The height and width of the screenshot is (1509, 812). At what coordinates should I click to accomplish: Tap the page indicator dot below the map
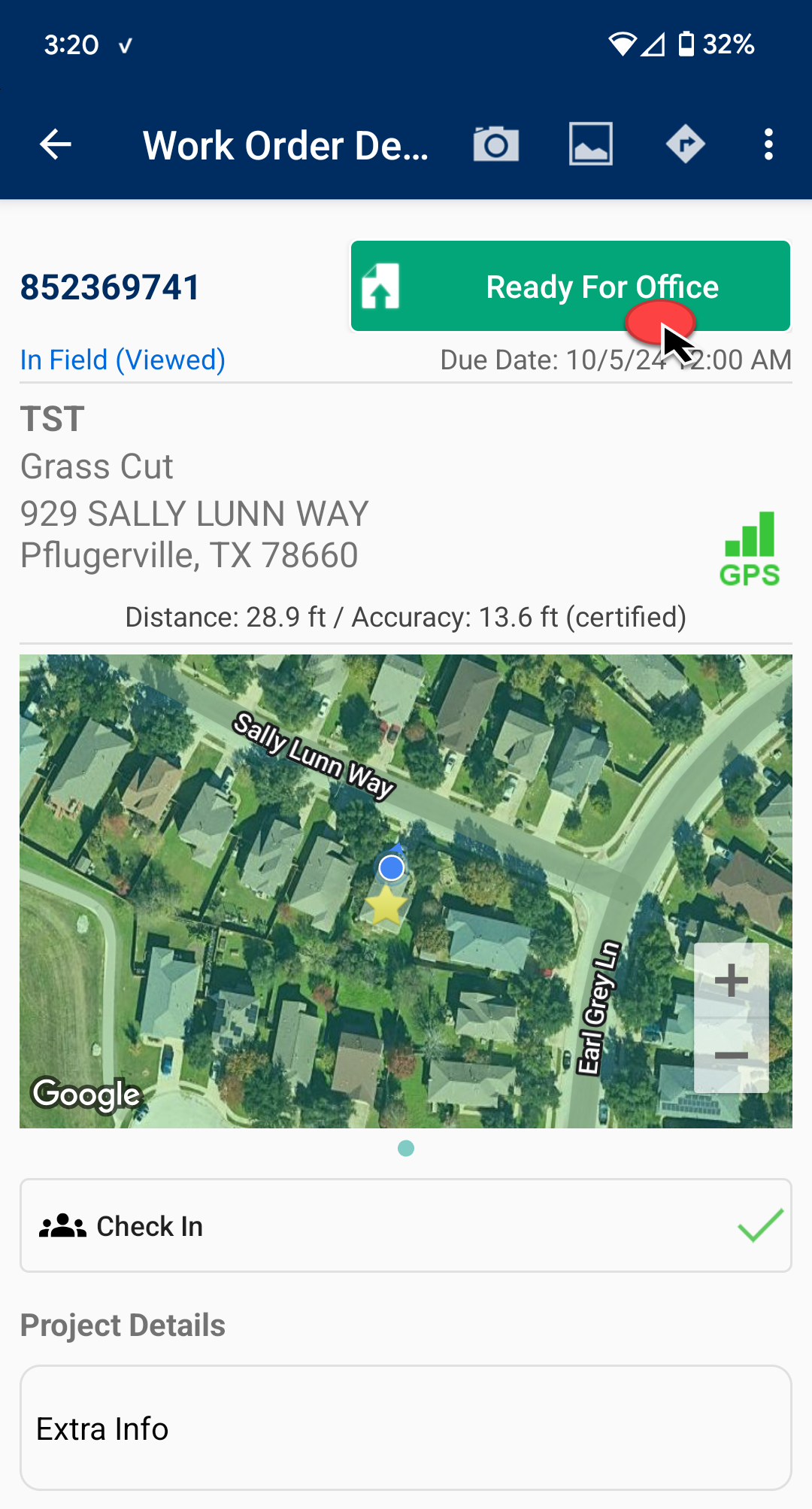[406, 1149]
